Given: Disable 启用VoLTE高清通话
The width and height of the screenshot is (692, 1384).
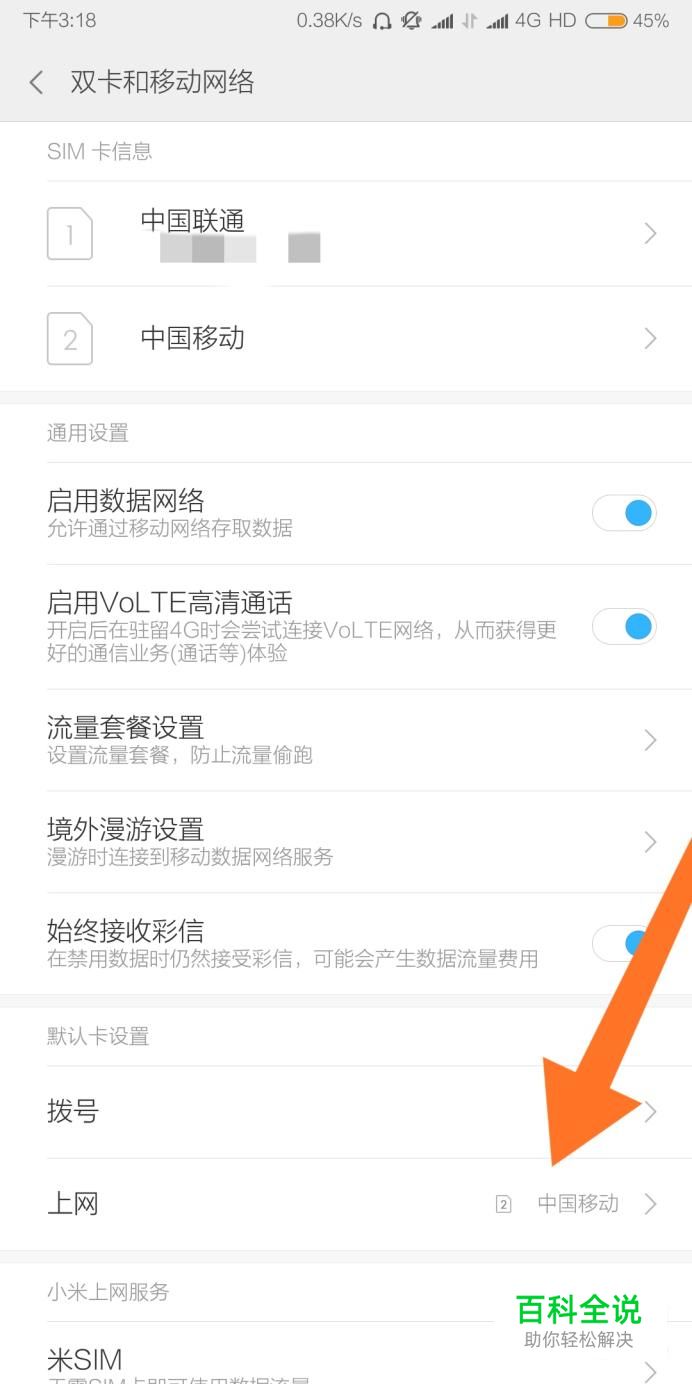Looking at the screenshot, I should point(624,627).
